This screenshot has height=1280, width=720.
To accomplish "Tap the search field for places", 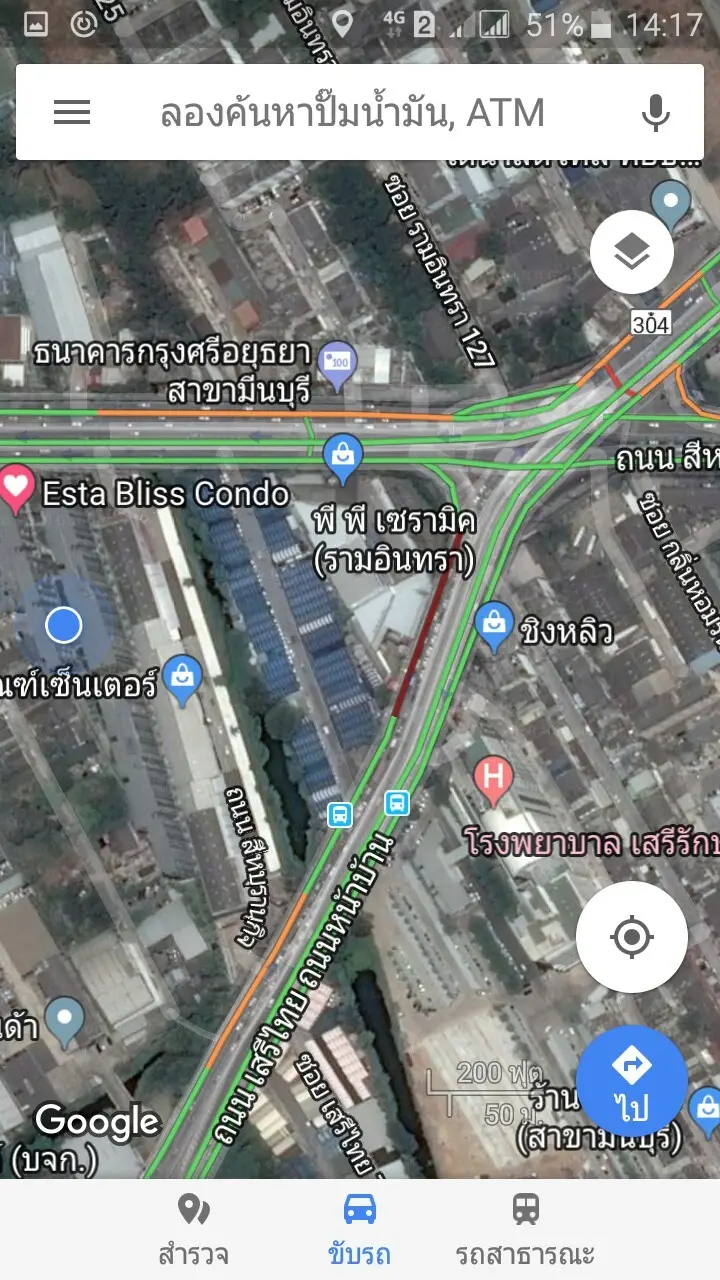I will 352,113.
